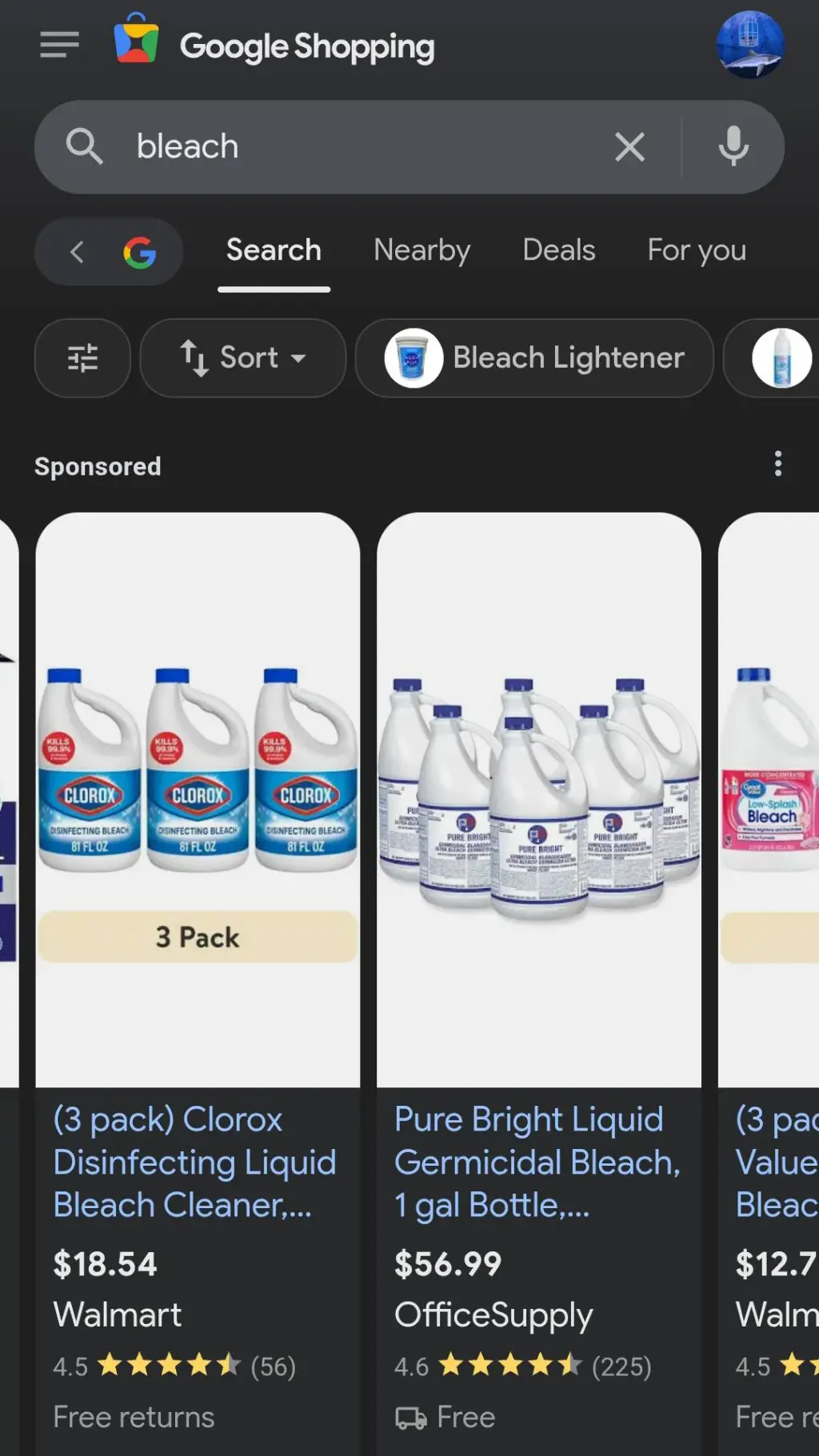The image size is (819, 1456).
Task: Open the For you tab
Action: pos(694,250)
